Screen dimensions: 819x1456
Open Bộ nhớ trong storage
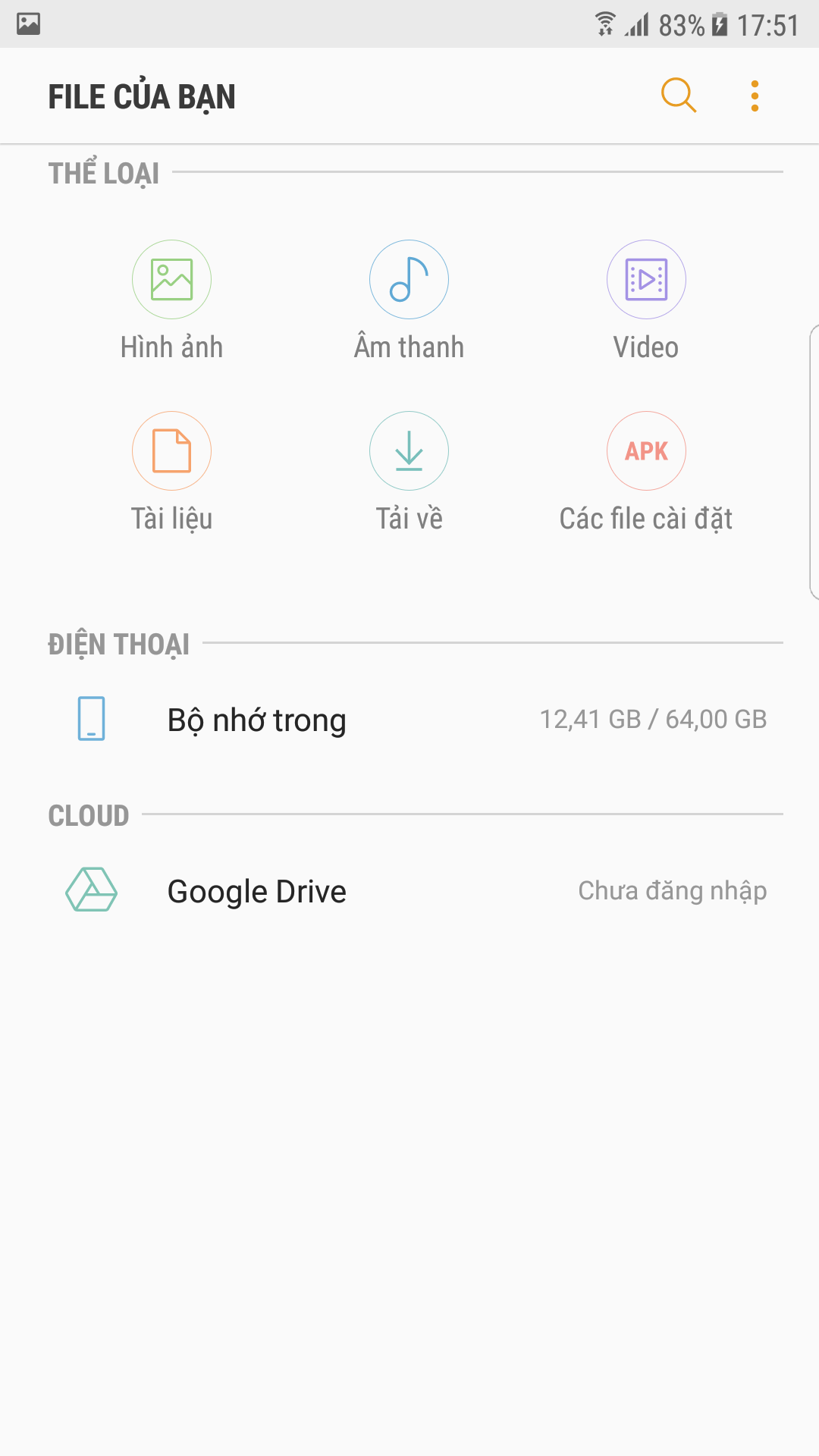[409, 719]
